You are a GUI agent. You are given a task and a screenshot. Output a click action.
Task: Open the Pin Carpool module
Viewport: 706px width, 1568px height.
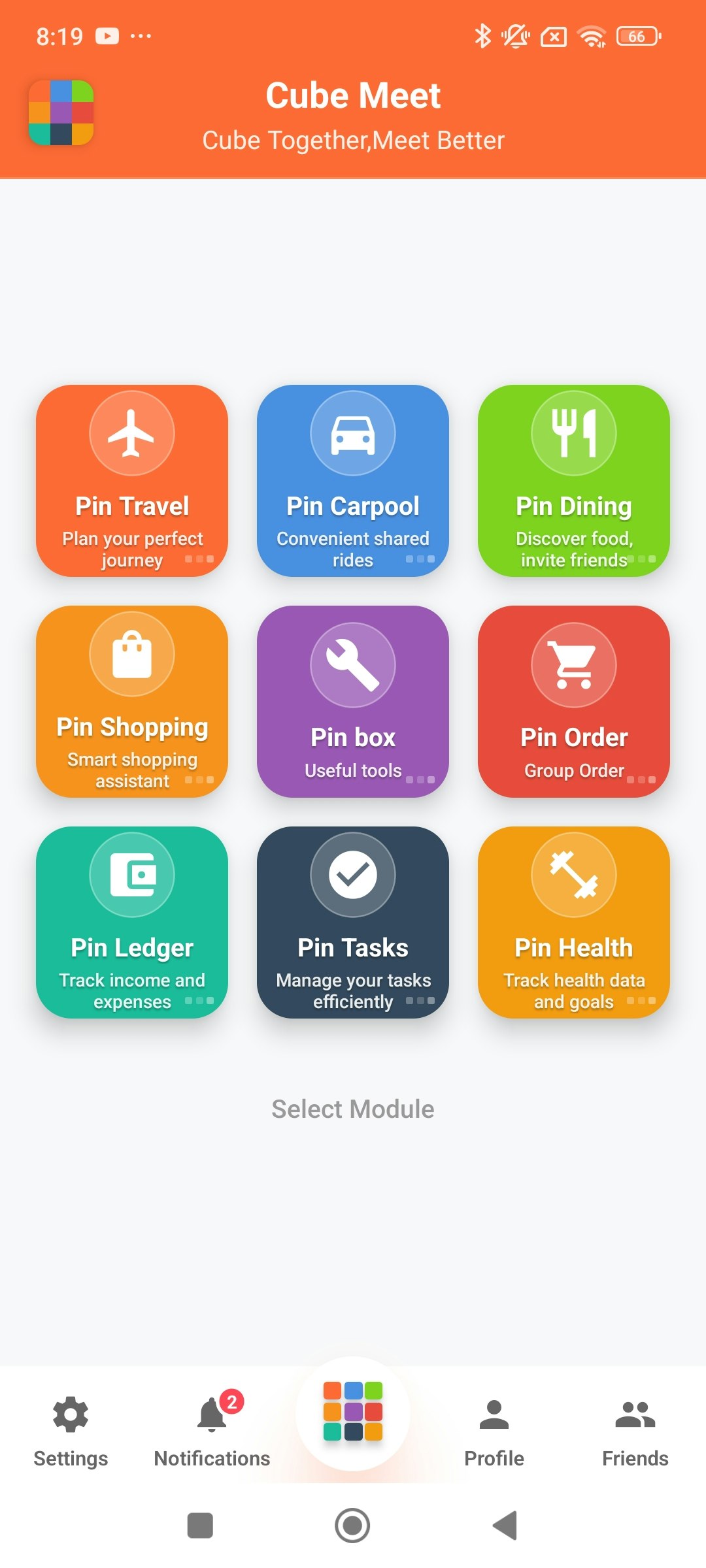coord(353,481)
